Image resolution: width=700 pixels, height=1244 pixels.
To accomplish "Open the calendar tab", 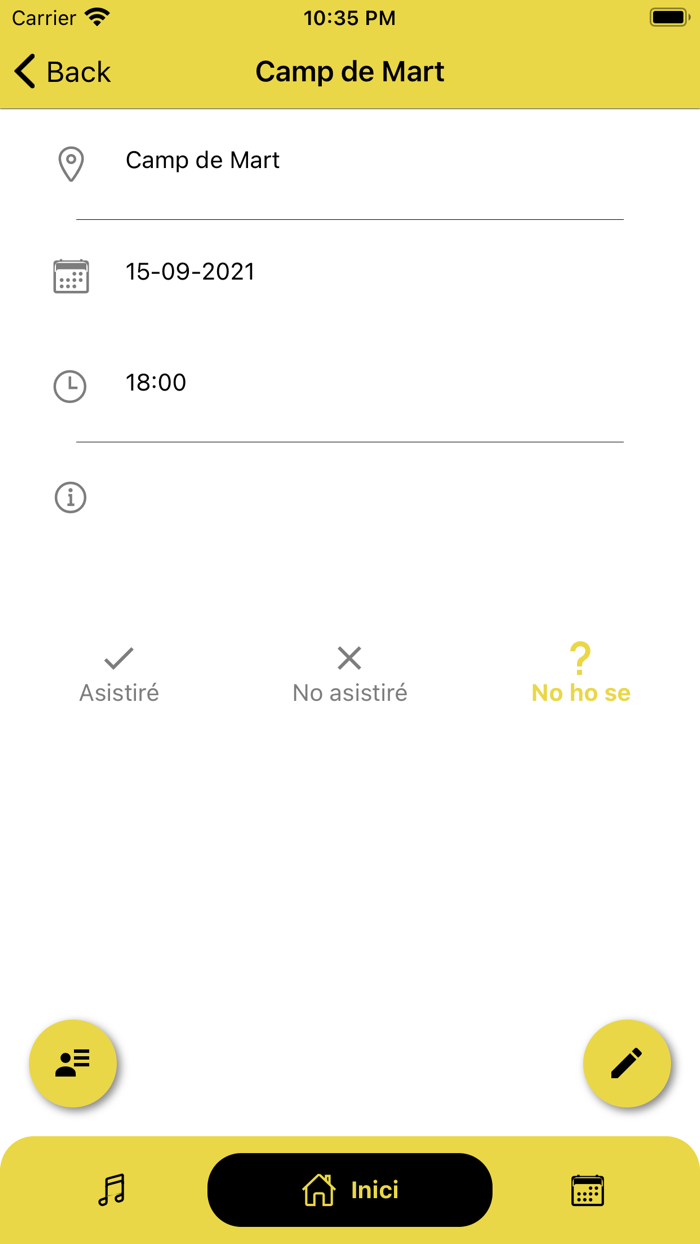I will tap(587, 1190).
